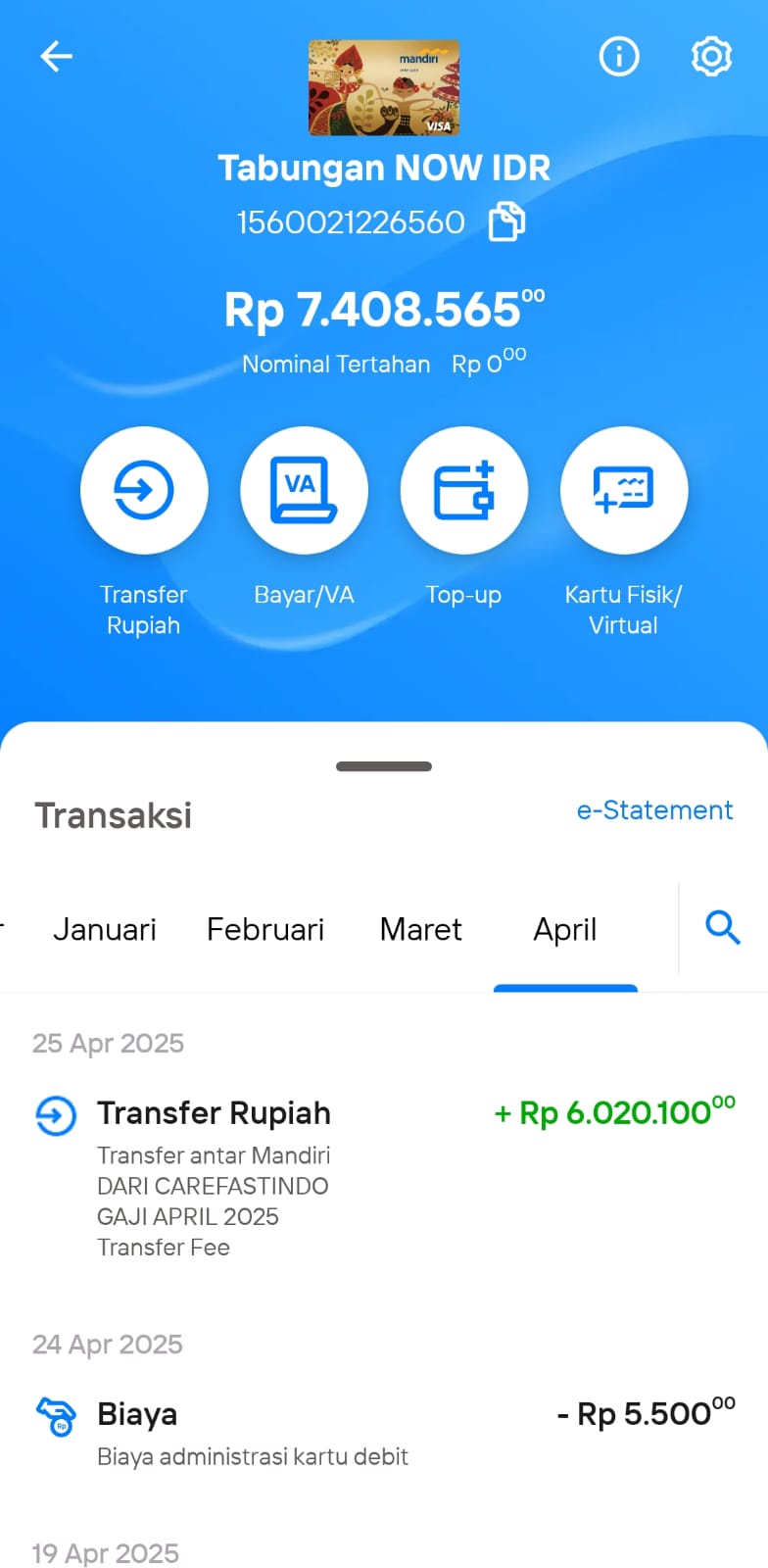Image resolution: width=768 pixels, height=1568 pixels.
Task: Open the account info icon
Action: click(619, 57)
